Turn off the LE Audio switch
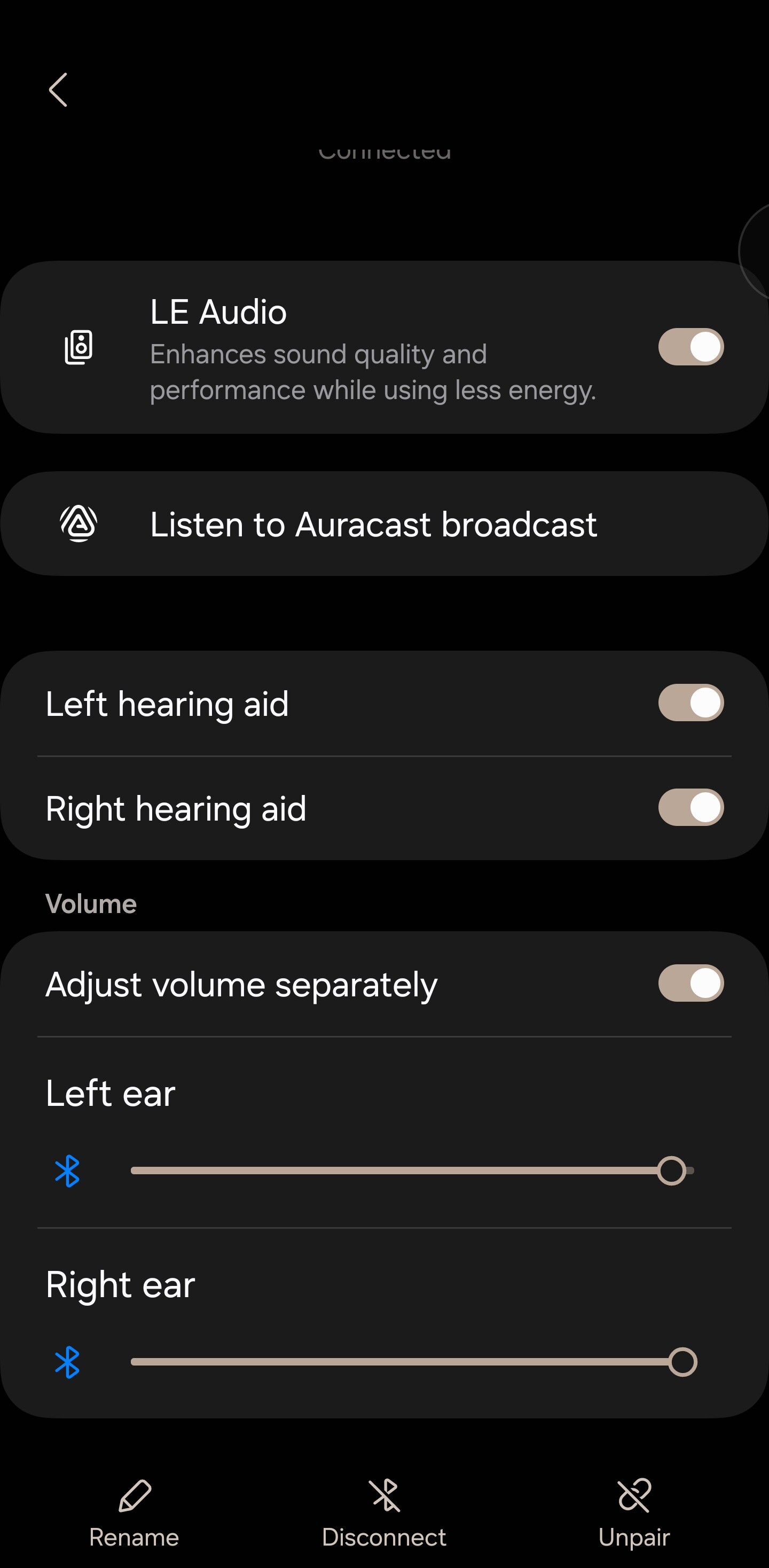The height and width of the screenshot is (1568, 769). pos(690,347)
